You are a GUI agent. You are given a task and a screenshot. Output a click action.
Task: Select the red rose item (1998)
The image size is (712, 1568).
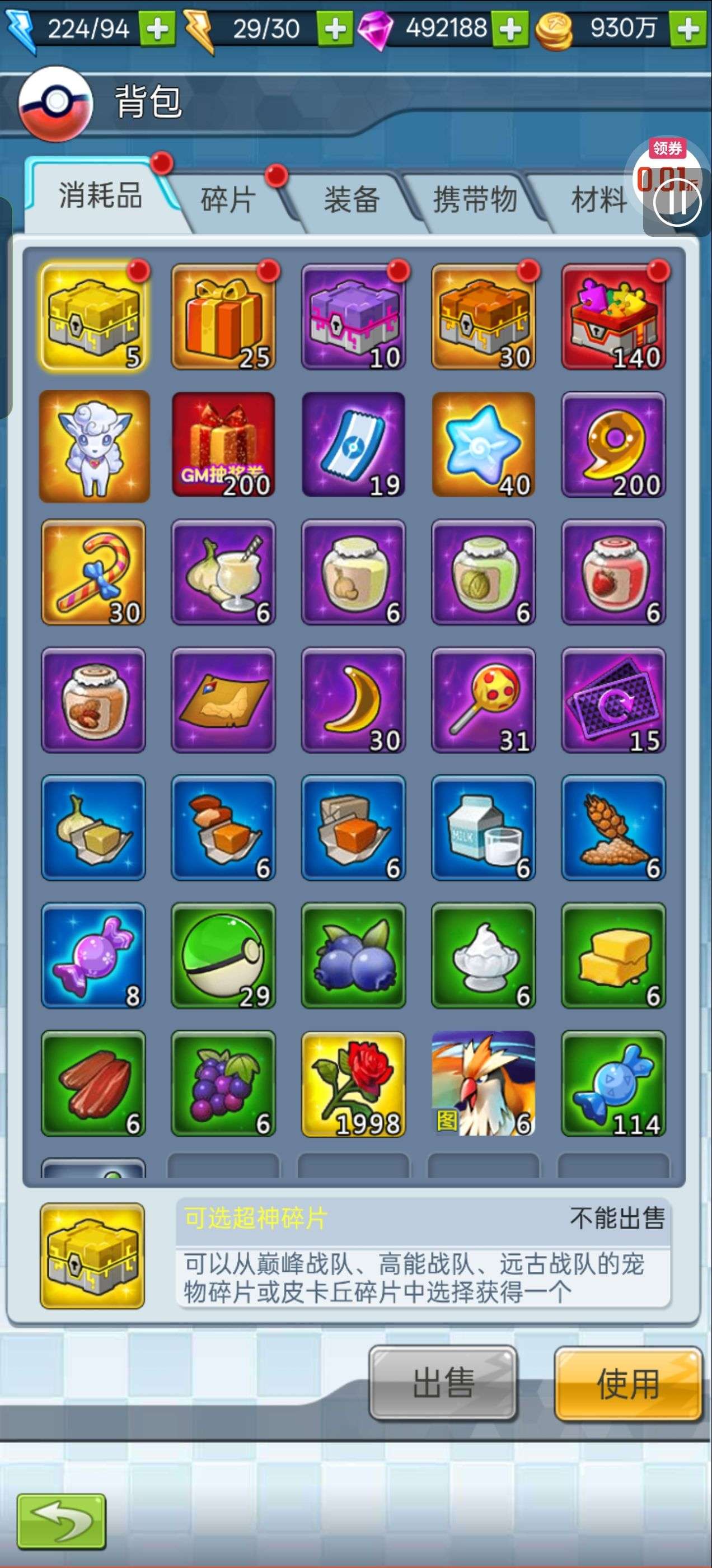pos(354,1083)
